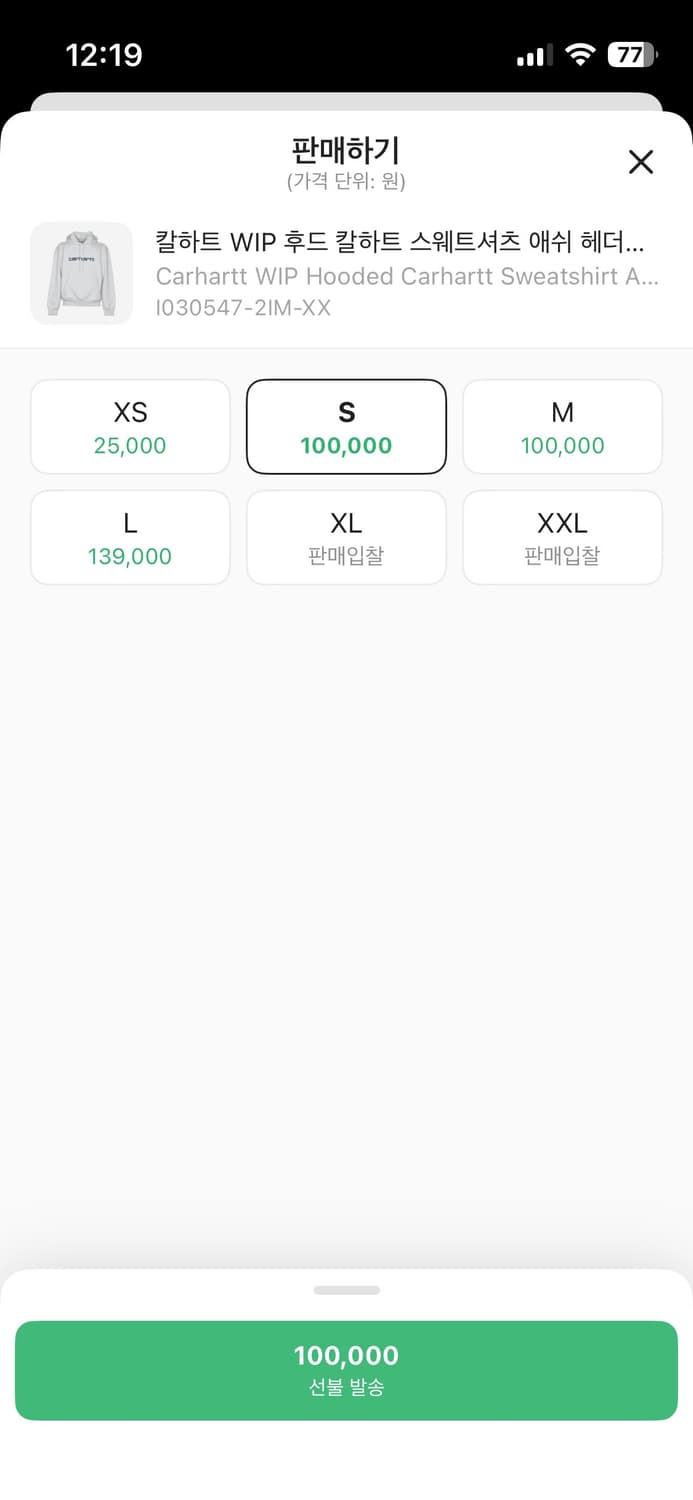
Task: Choose XL 판매입찰 option
Action: 346,538
